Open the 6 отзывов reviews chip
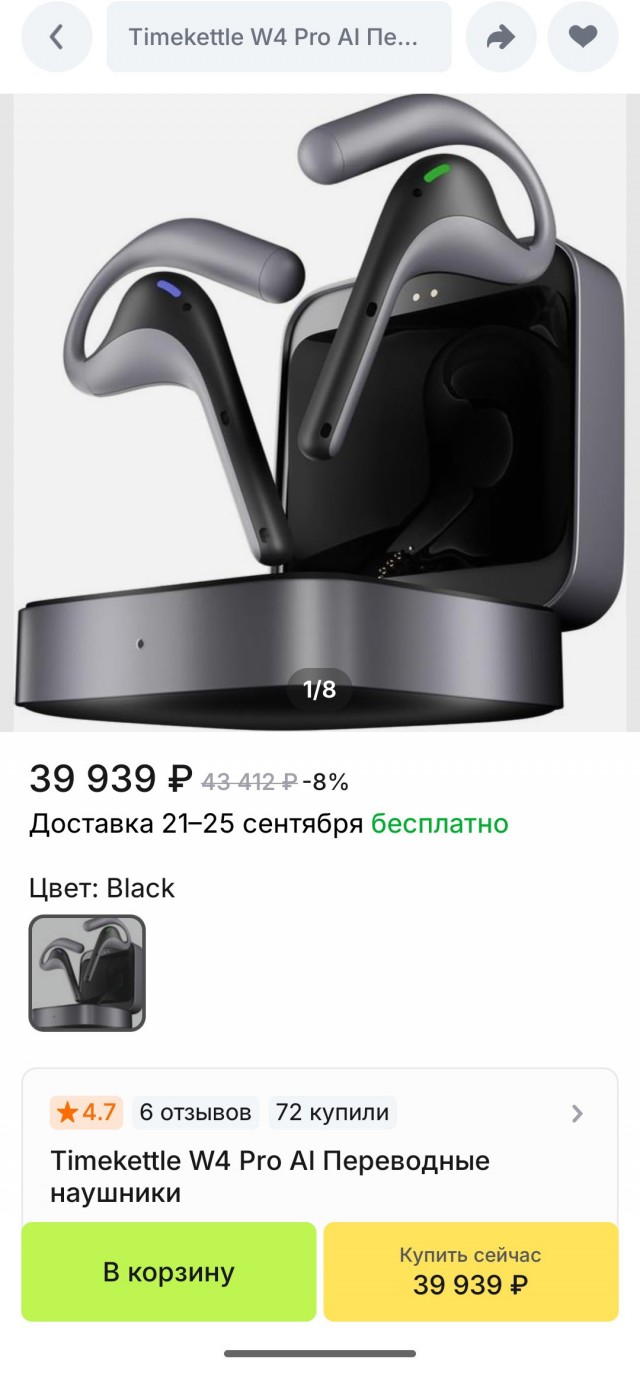The width and height of the screenshot is (640, 1375). 196,1112
